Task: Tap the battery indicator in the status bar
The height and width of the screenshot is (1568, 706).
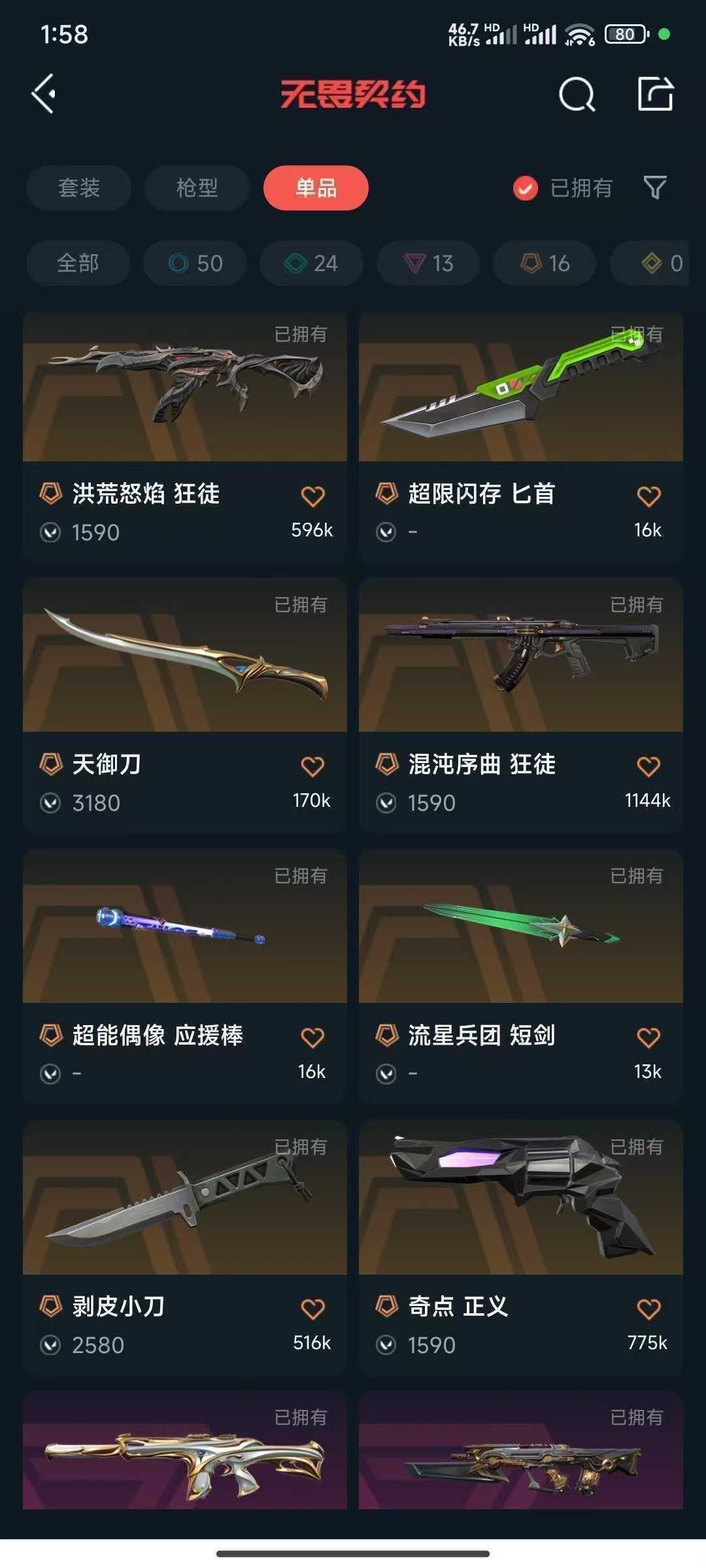Action: click(626, 35)
